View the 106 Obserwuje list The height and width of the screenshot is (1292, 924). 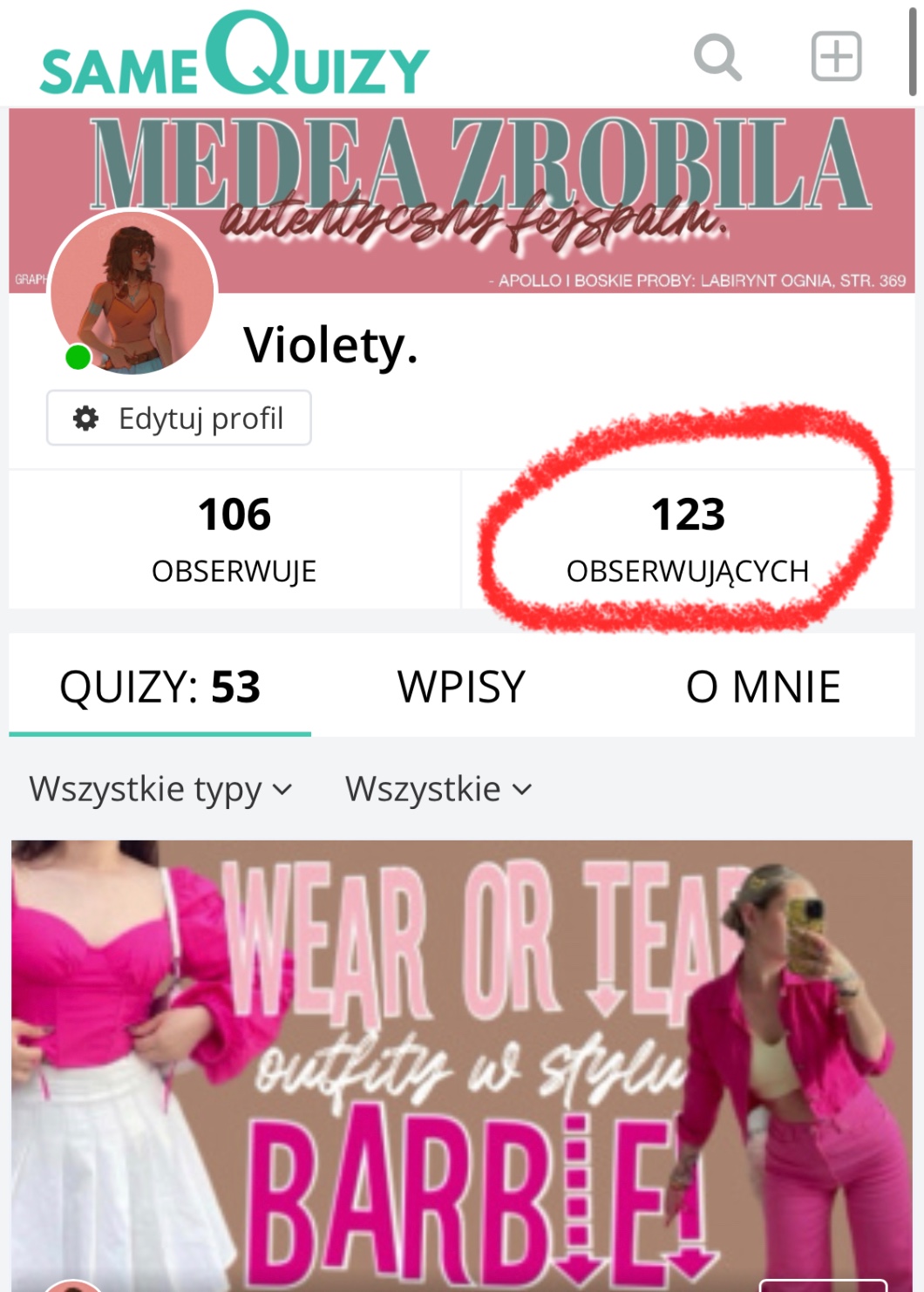pos(234,539)
